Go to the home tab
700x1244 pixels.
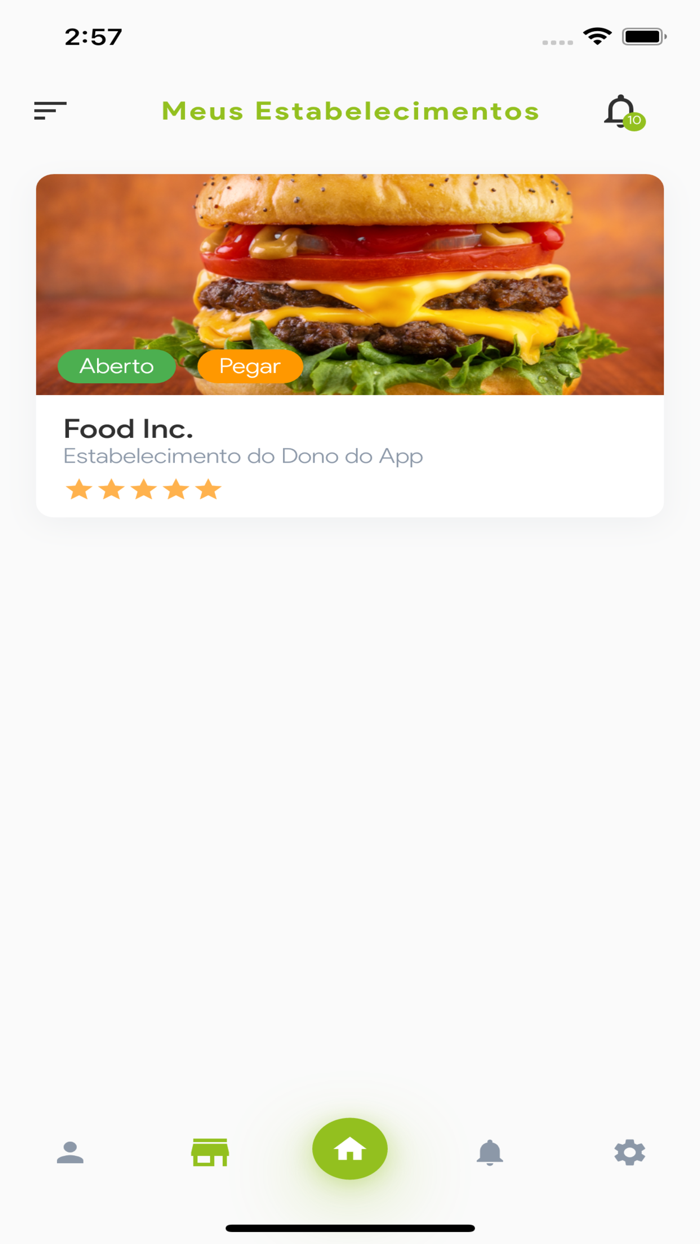(350, 1149)
